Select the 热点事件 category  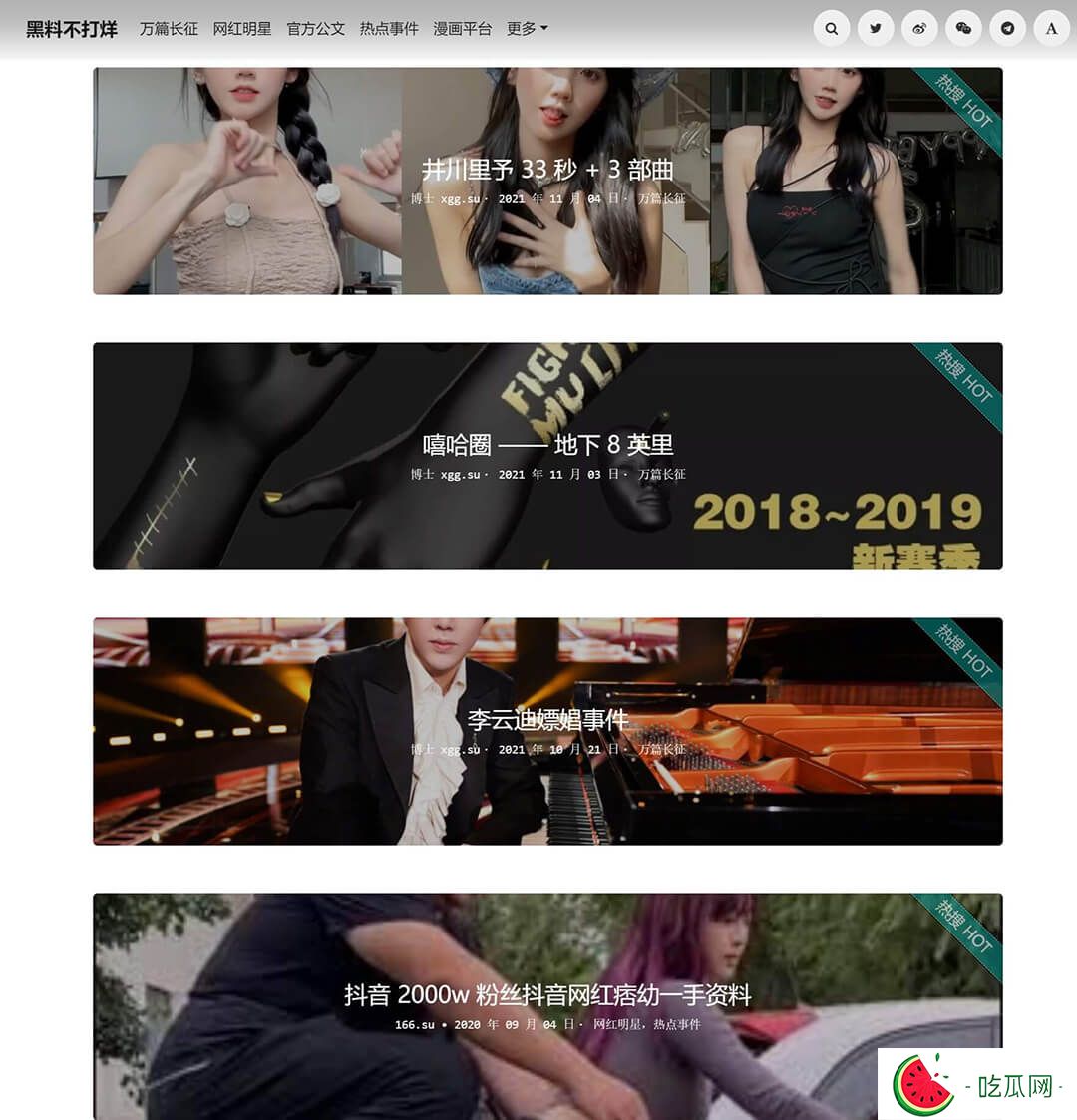pyautogui.click(x=389, y=29)
